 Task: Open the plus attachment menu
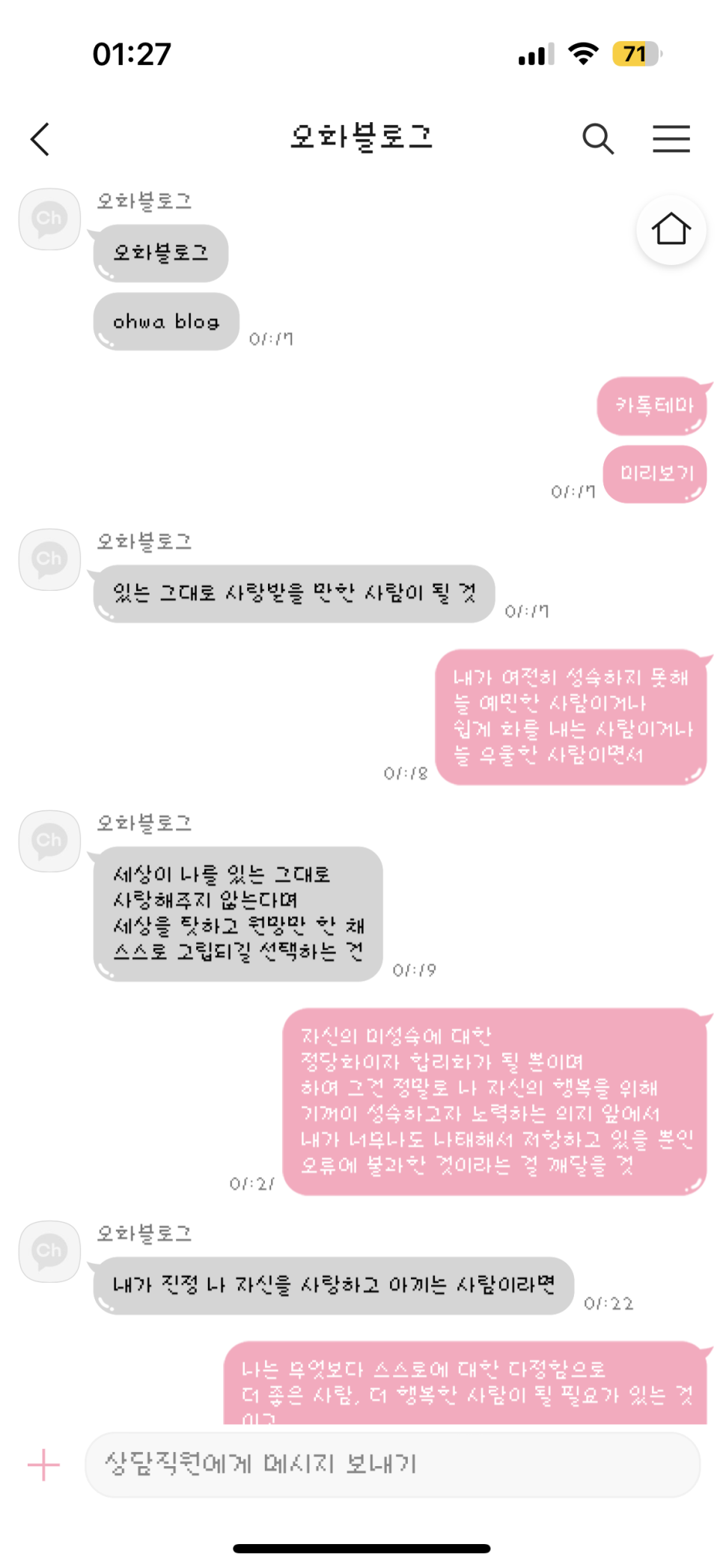pyautogui.click(x=43, y=1465)
